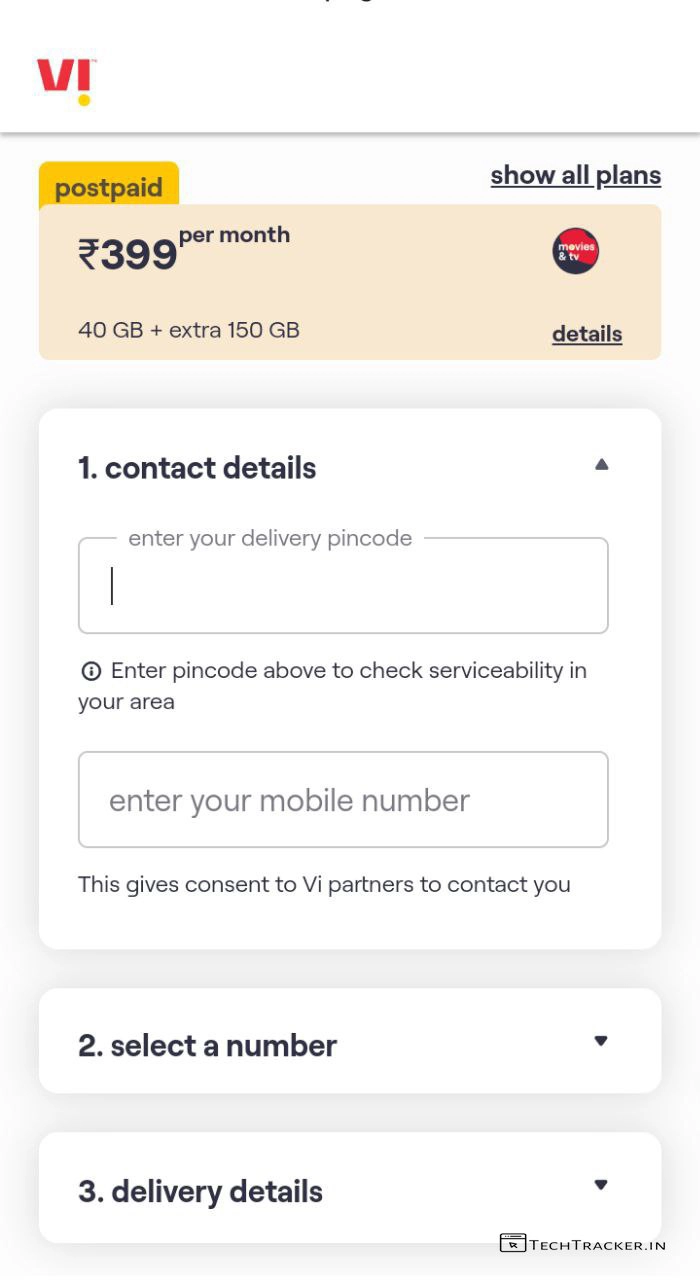View details of the ₹399 plan

point(587,334)
